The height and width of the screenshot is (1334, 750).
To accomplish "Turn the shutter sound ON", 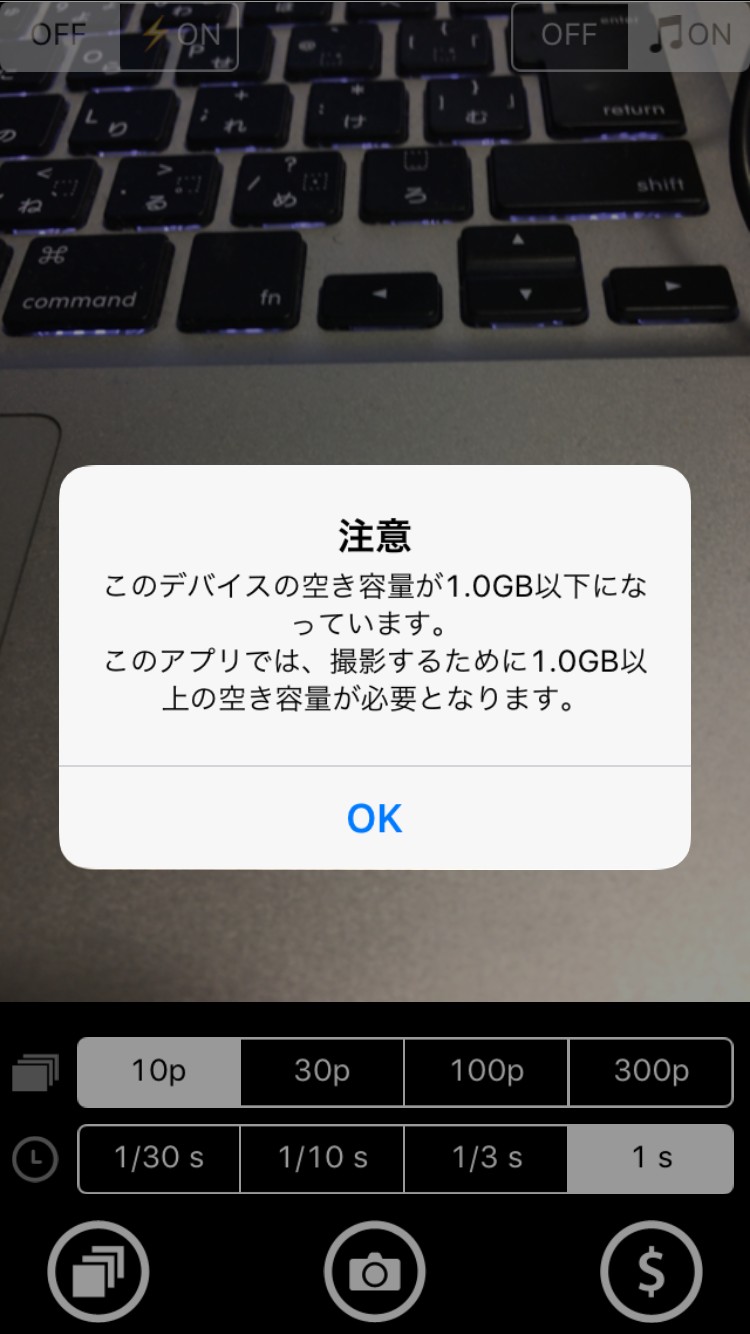I will click(690, 36).
